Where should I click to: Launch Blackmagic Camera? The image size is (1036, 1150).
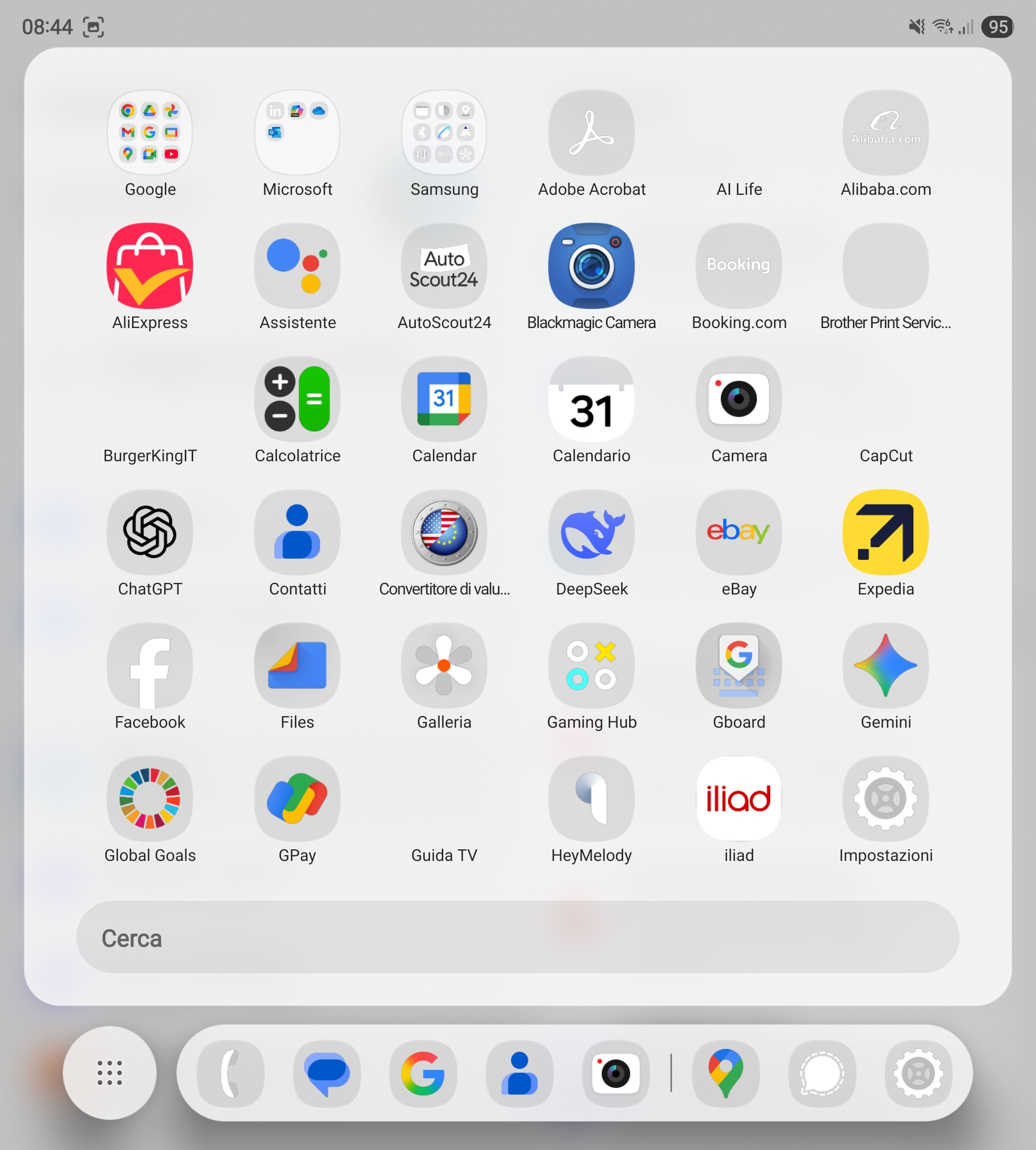(591, 266)
